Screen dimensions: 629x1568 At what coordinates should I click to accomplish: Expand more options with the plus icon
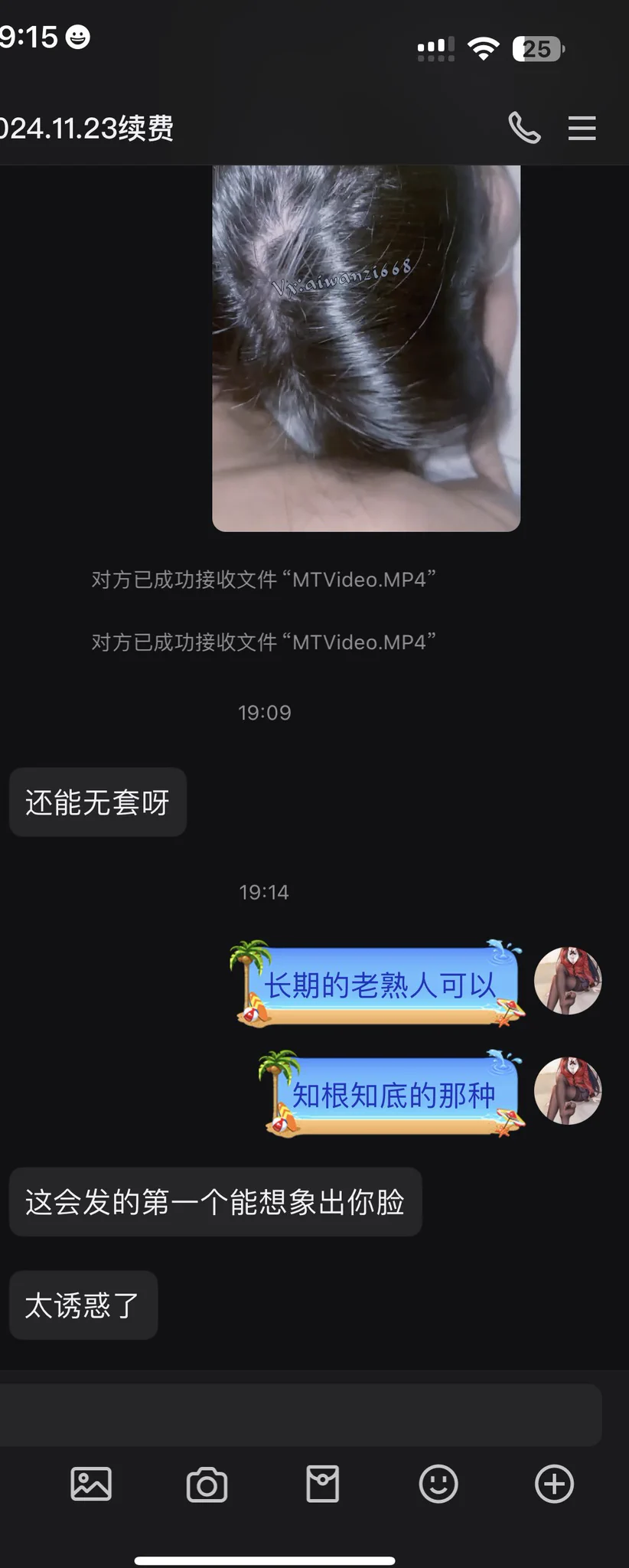[x=554, y=1484]
